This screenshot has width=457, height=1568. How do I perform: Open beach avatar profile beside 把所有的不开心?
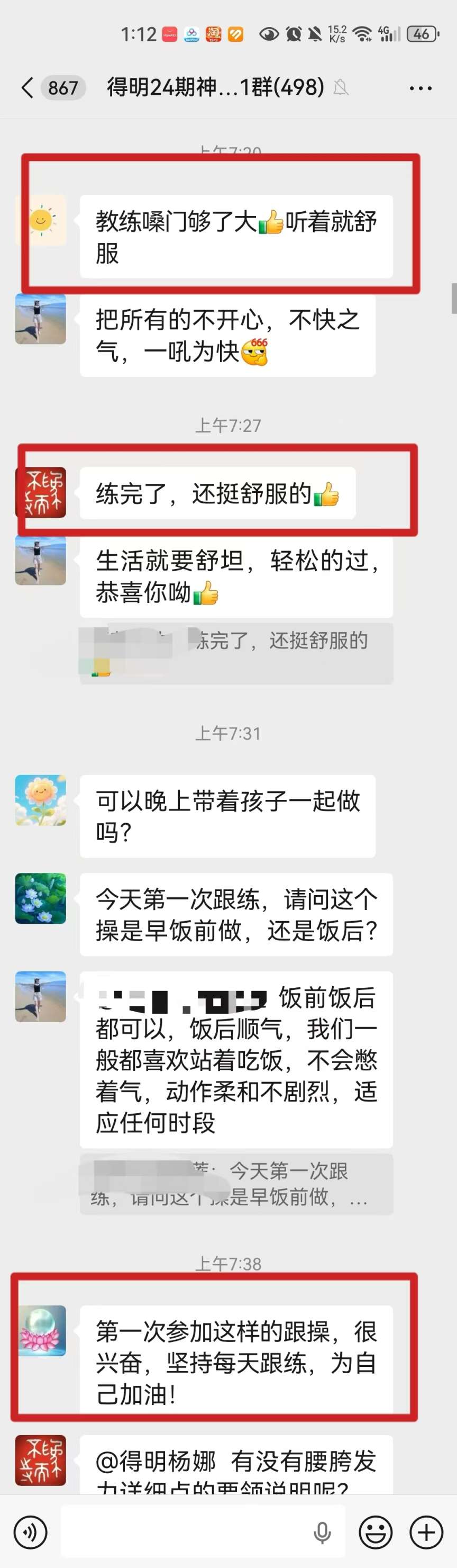tap(41, 319)
